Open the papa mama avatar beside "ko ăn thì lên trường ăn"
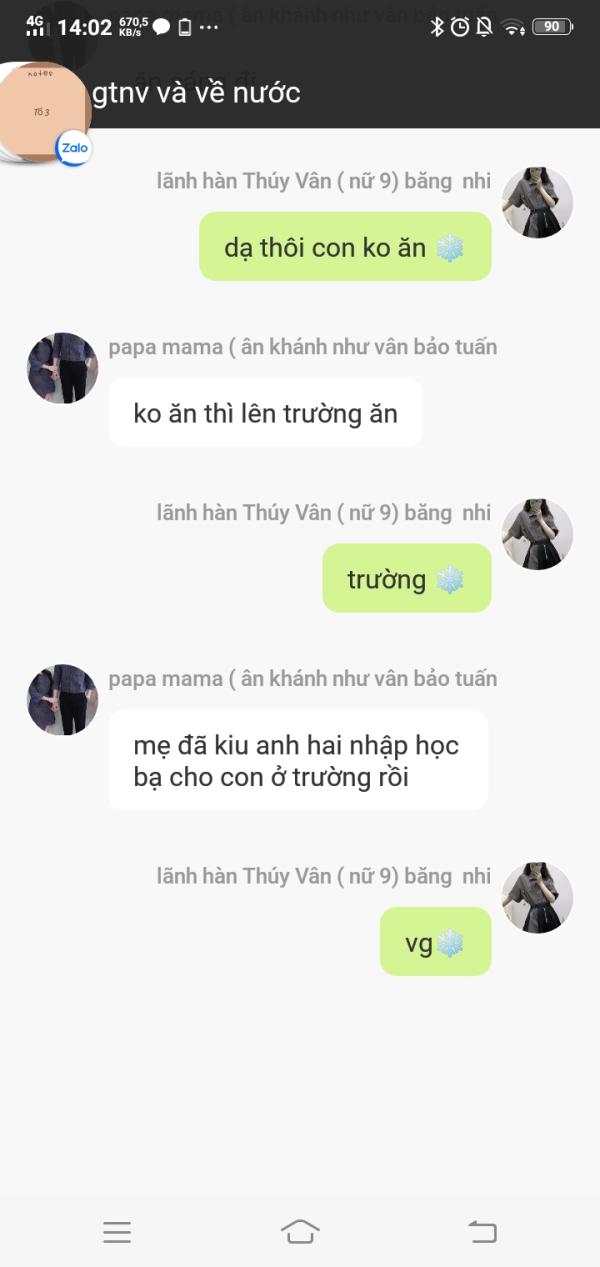 63,368
